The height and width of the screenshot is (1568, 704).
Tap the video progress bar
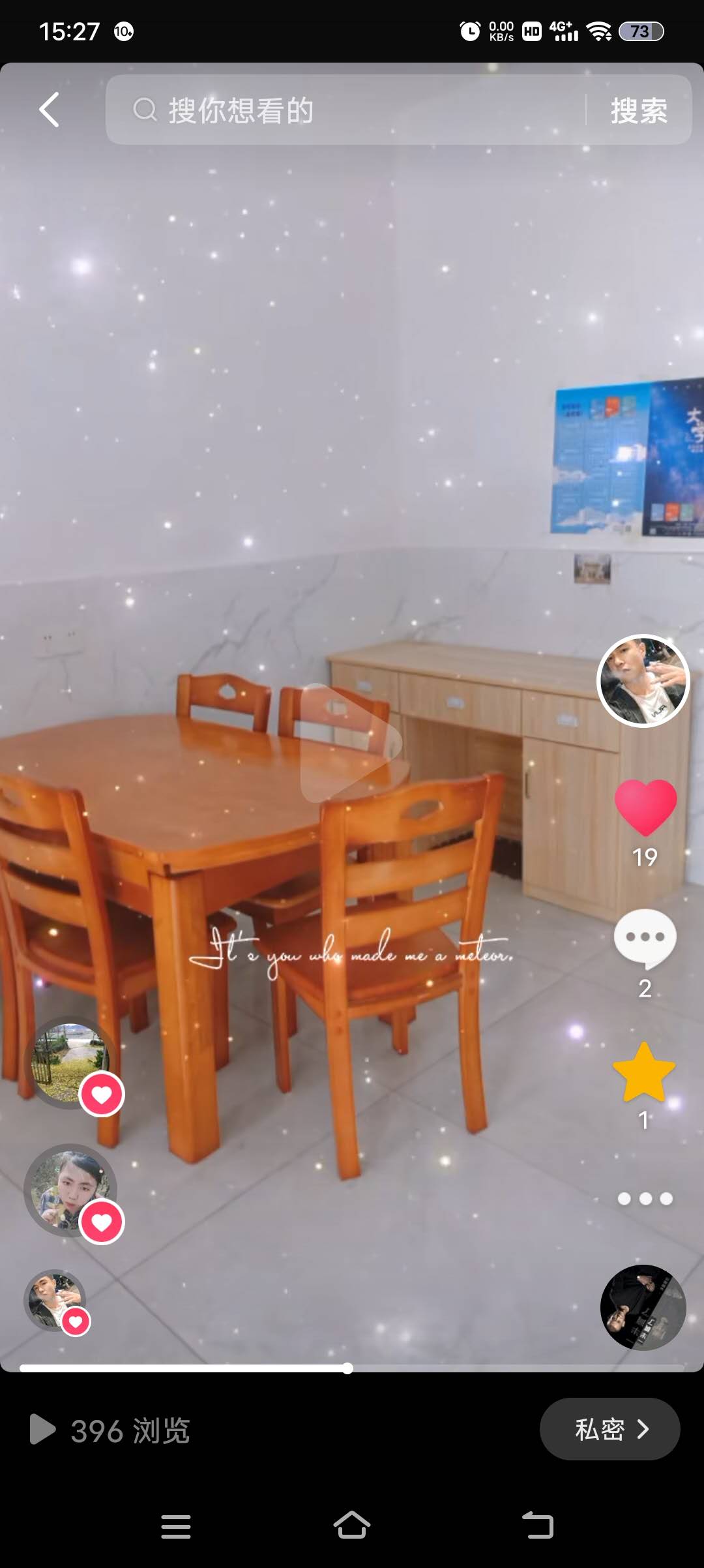[352, 1368]
